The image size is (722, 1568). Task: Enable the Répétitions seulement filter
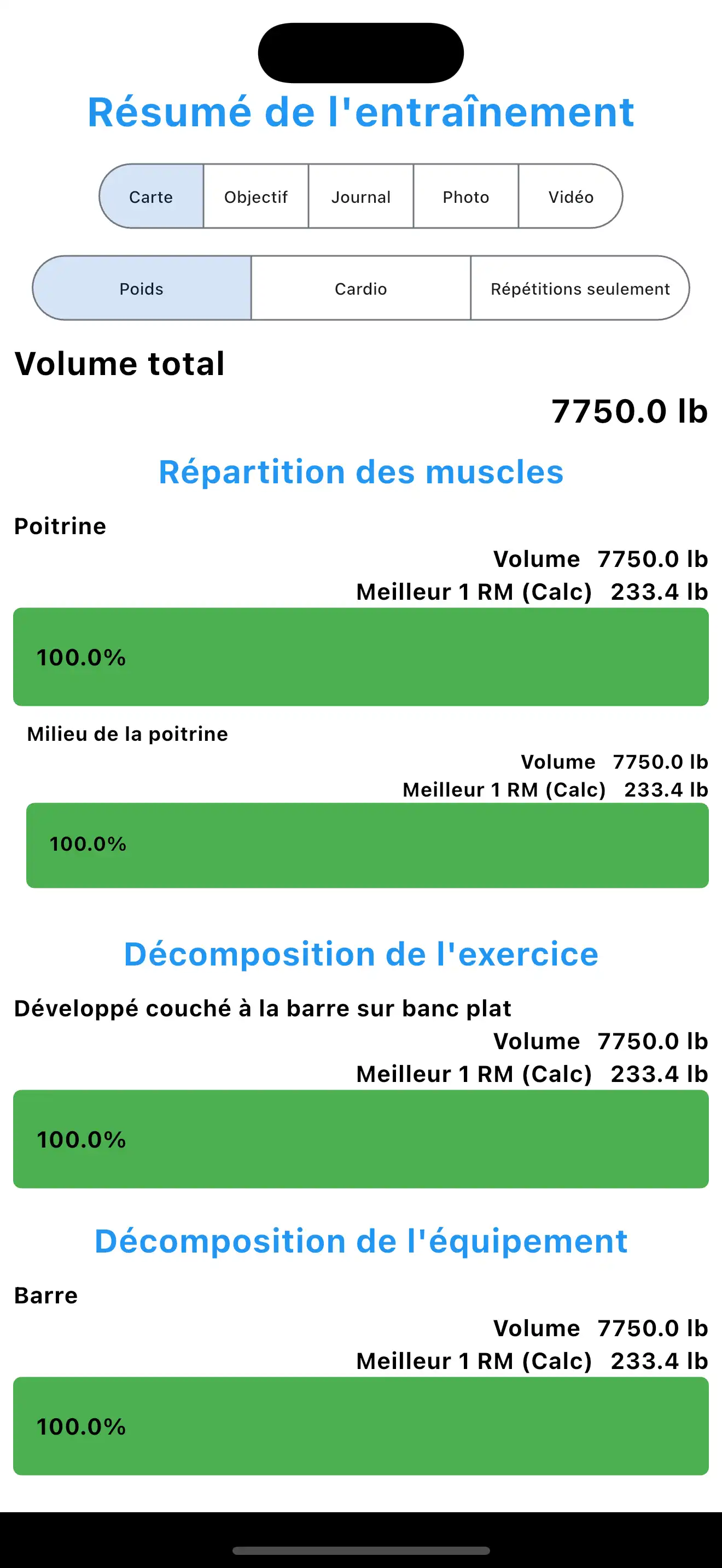580,288
